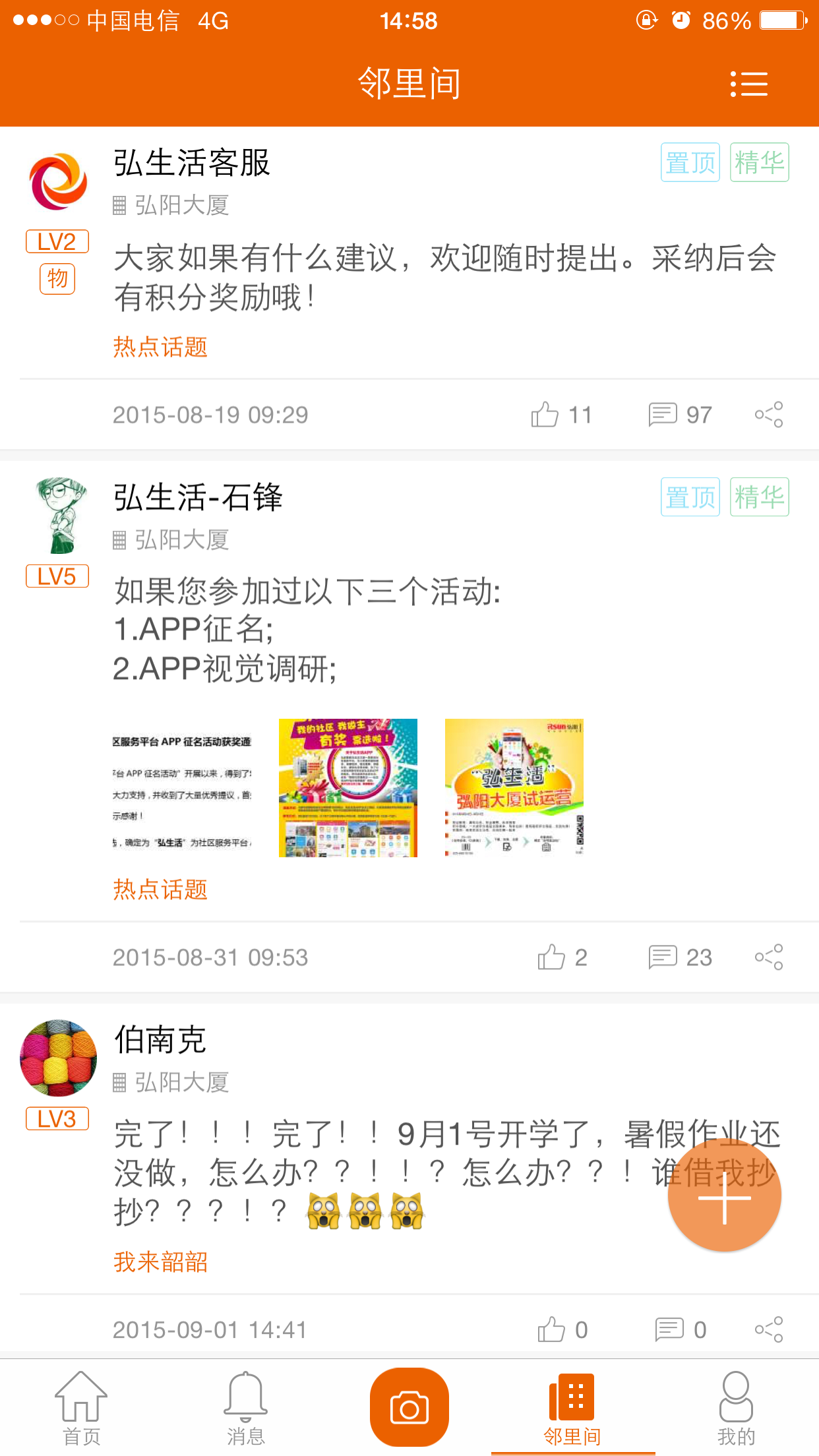Open 伯南克's profile avatar
819x1456 pixels.
[x=59, y=1058]
